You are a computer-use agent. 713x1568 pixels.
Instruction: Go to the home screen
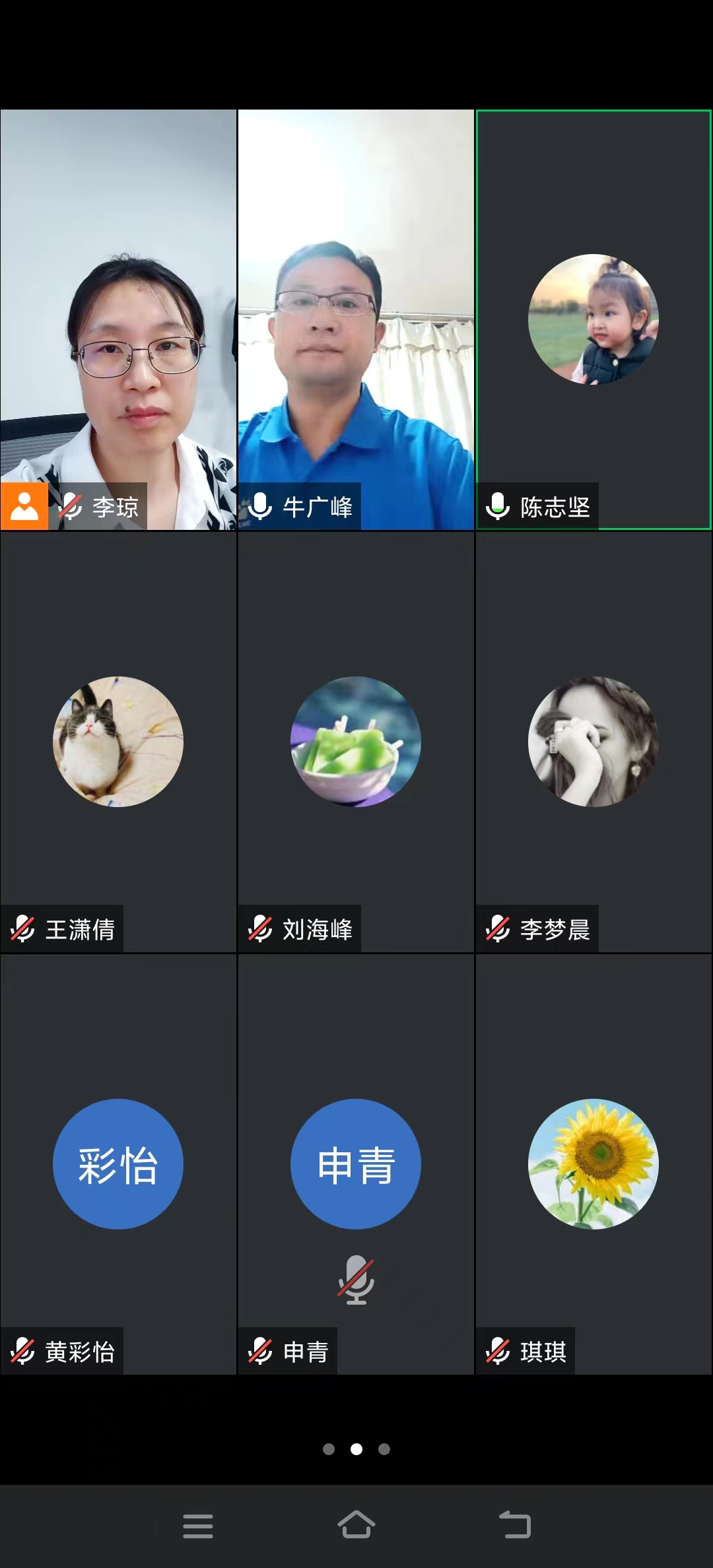356,1526
